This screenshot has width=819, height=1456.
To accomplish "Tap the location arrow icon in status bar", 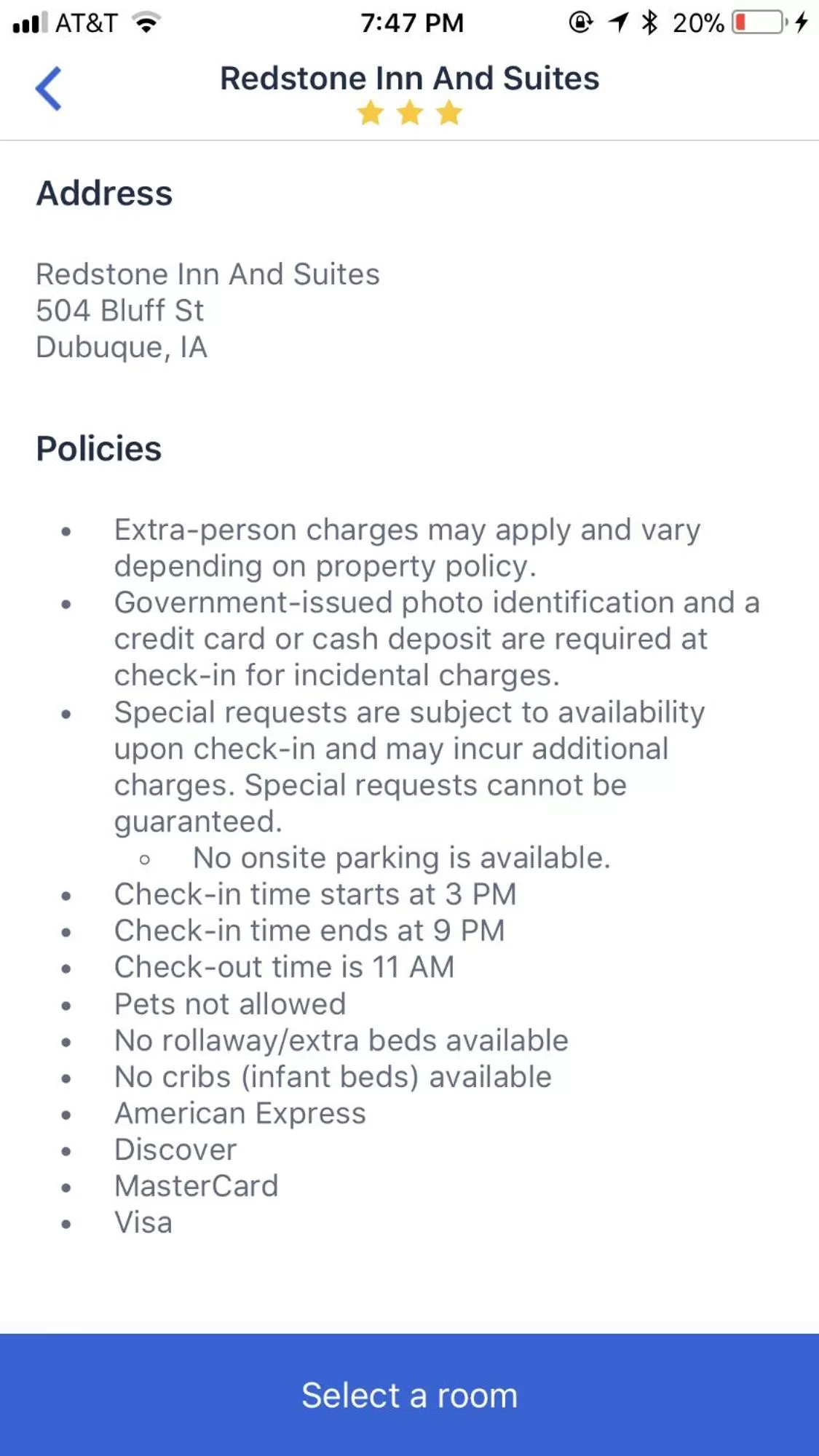I will point(618,22).
